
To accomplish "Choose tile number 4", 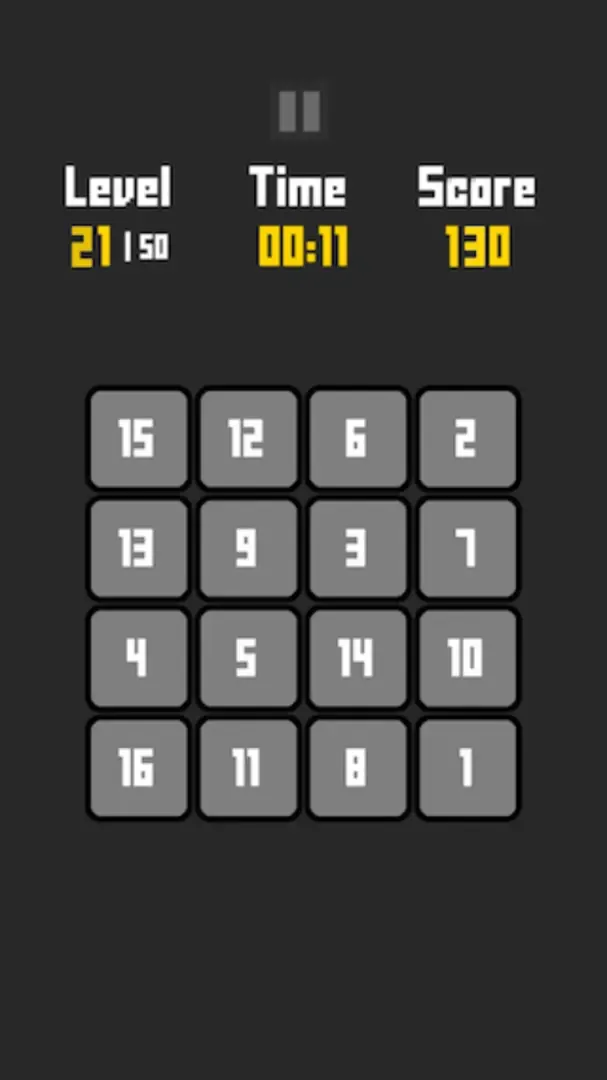I will [138, 658].
